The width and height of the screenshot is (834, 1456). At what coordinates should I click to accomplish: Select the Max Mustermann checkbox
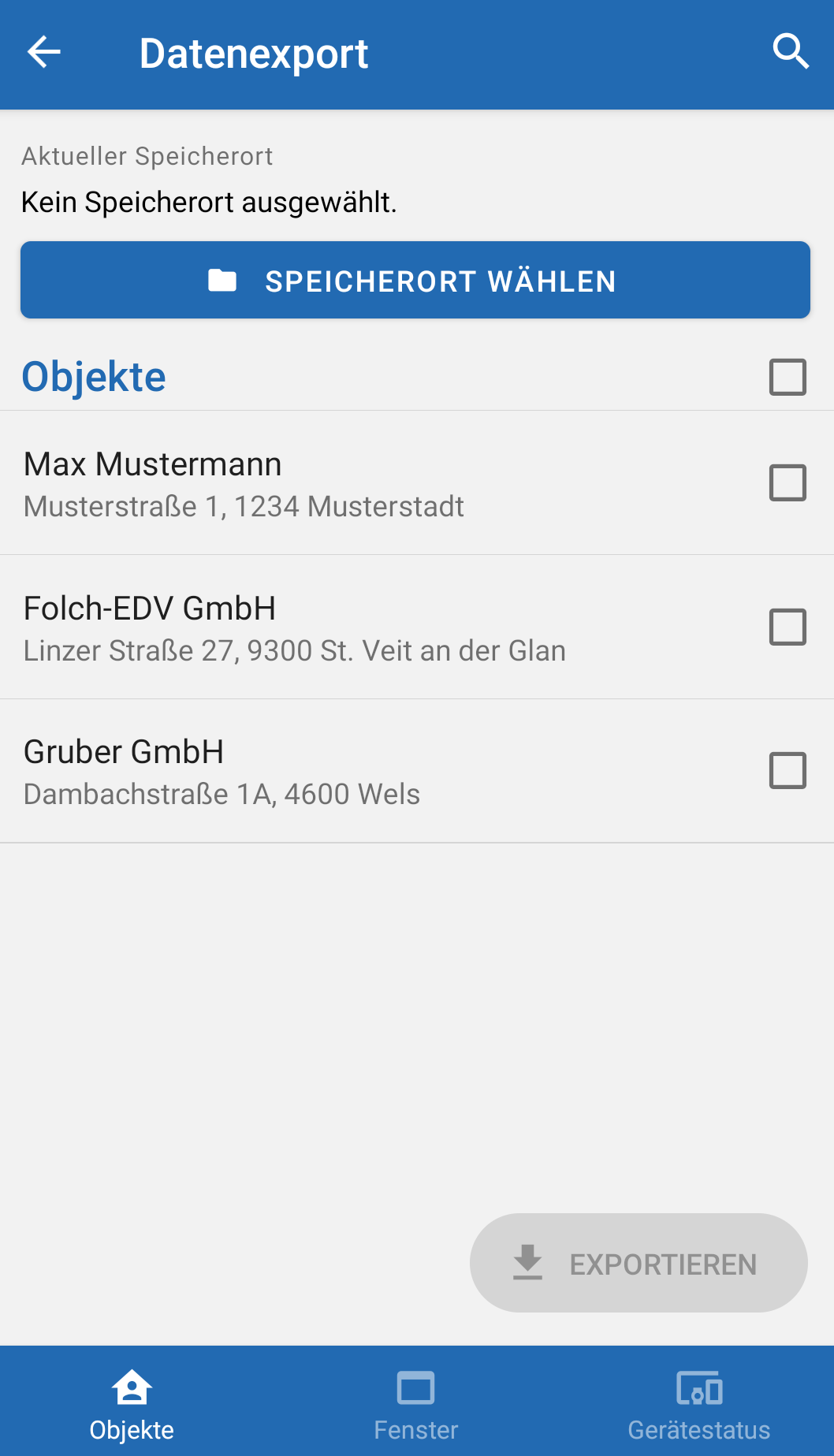(x=787, y=482)
